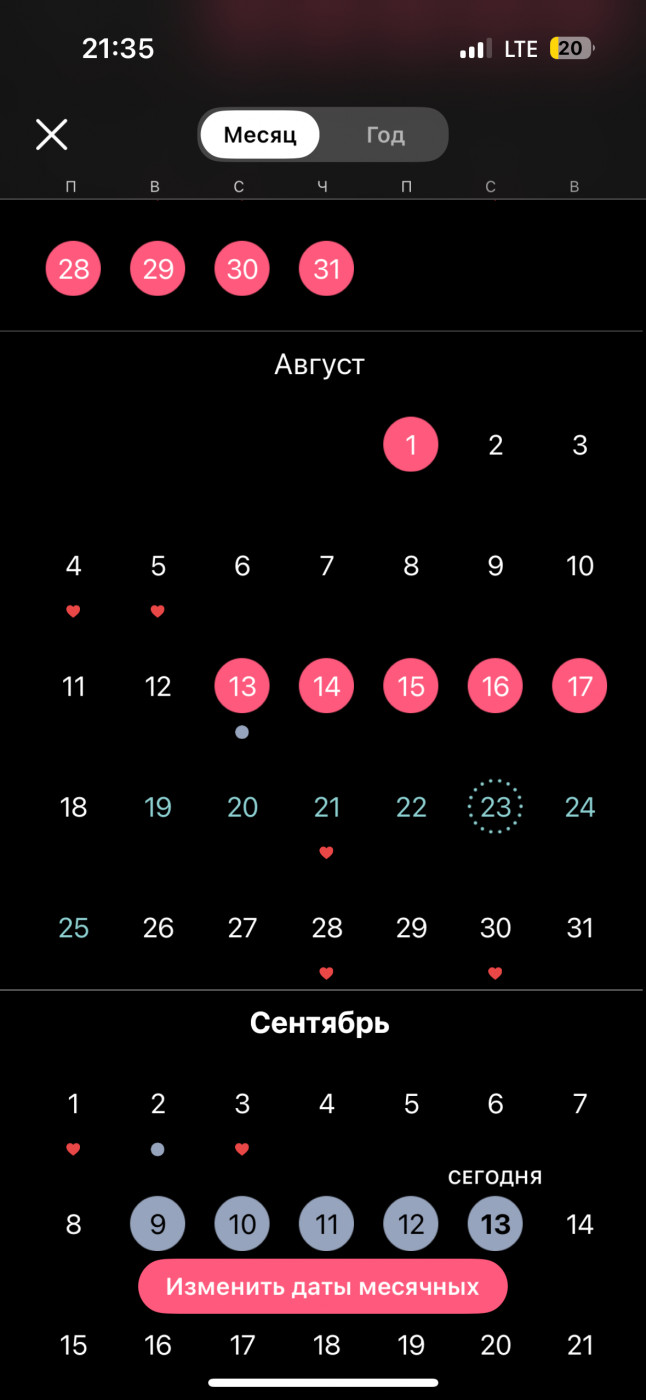Open August 4 with heart mark
The image size is (646, 1400).
pos(73,566)
